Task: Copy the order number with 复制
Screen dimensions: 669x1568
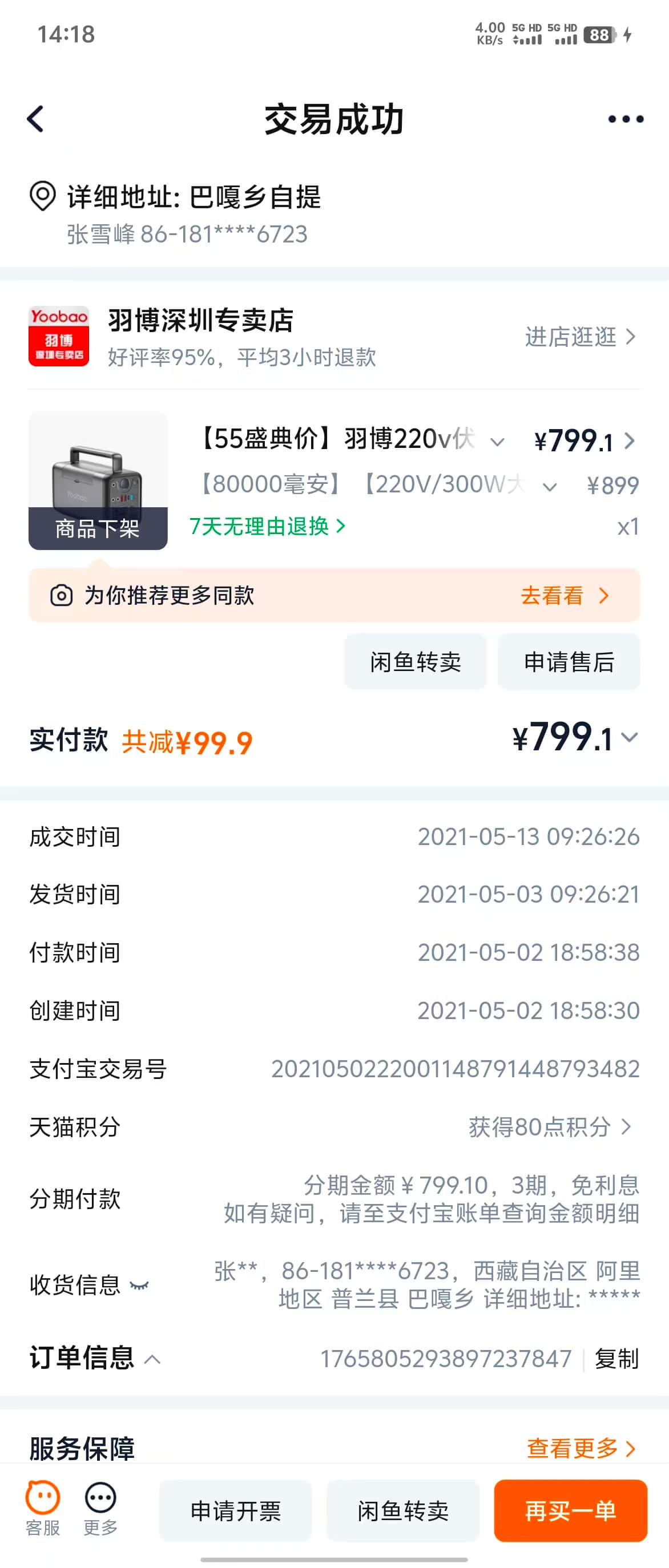Action: (x=616, y=1359)
